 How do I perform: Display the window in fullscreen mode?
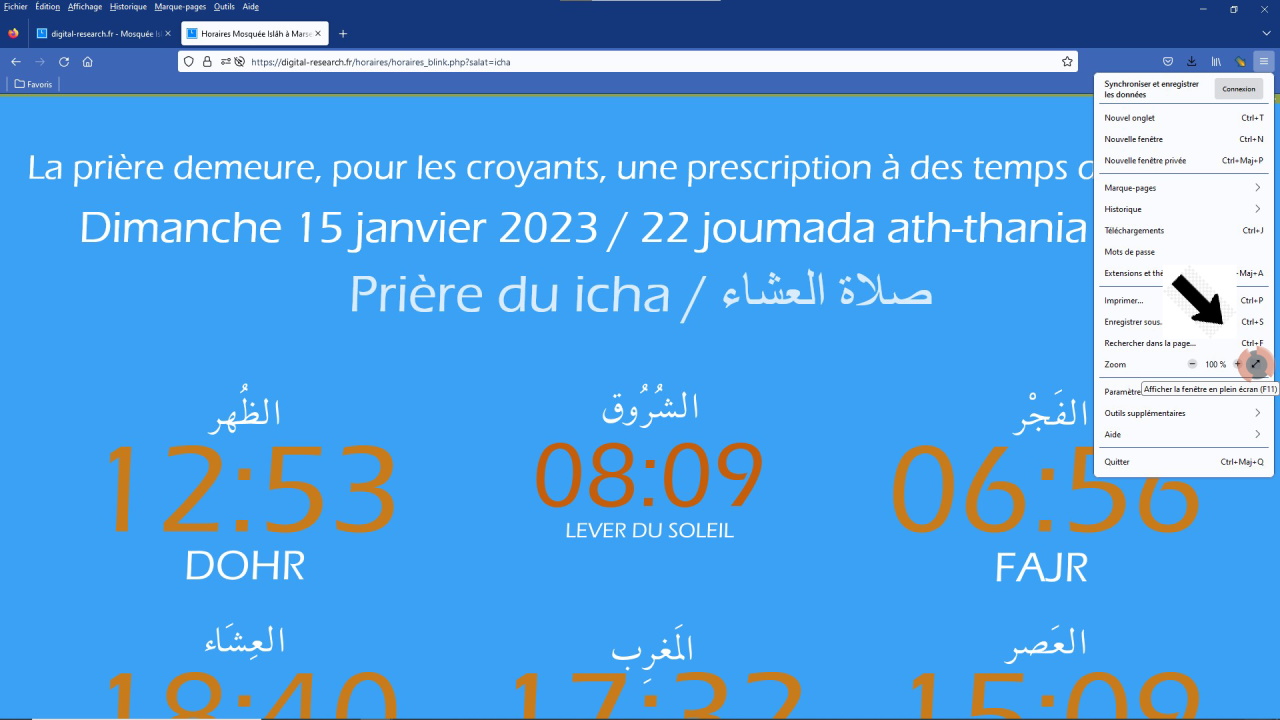pos(1256,364)
